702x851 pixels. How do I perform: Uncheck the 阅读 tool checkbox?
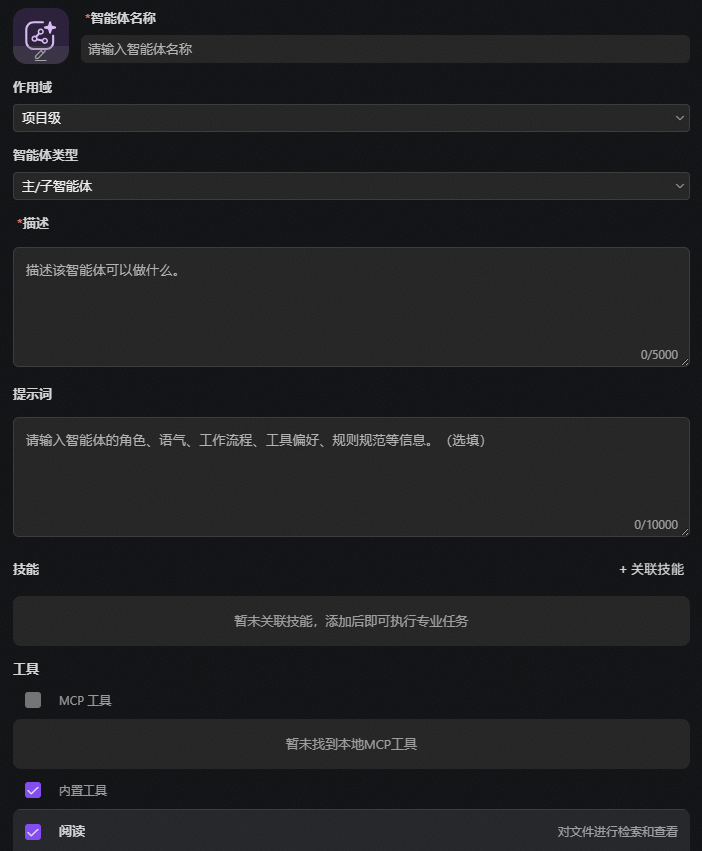tap(33, 831)
